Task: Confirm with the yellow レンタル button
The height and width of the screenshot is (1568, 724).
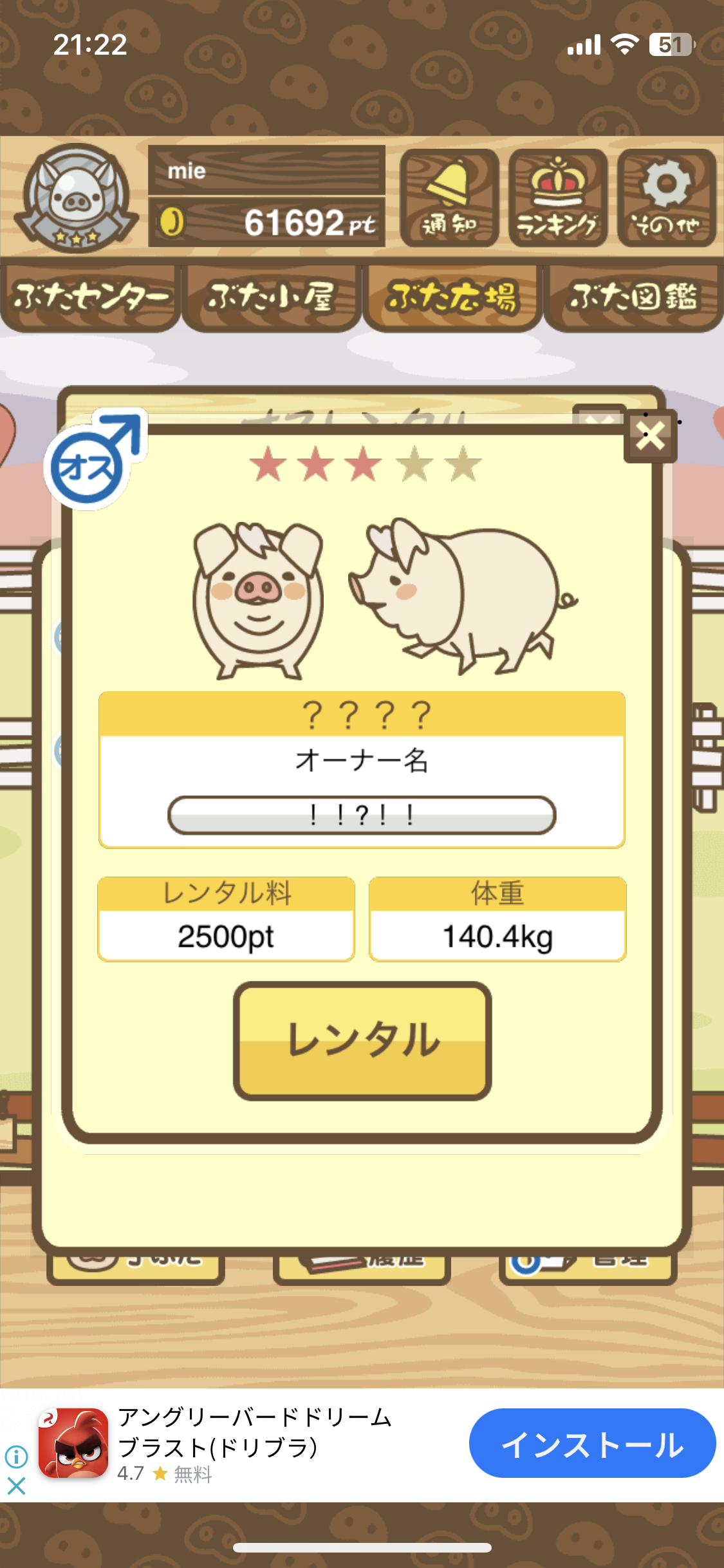Action: [362, 1040]
